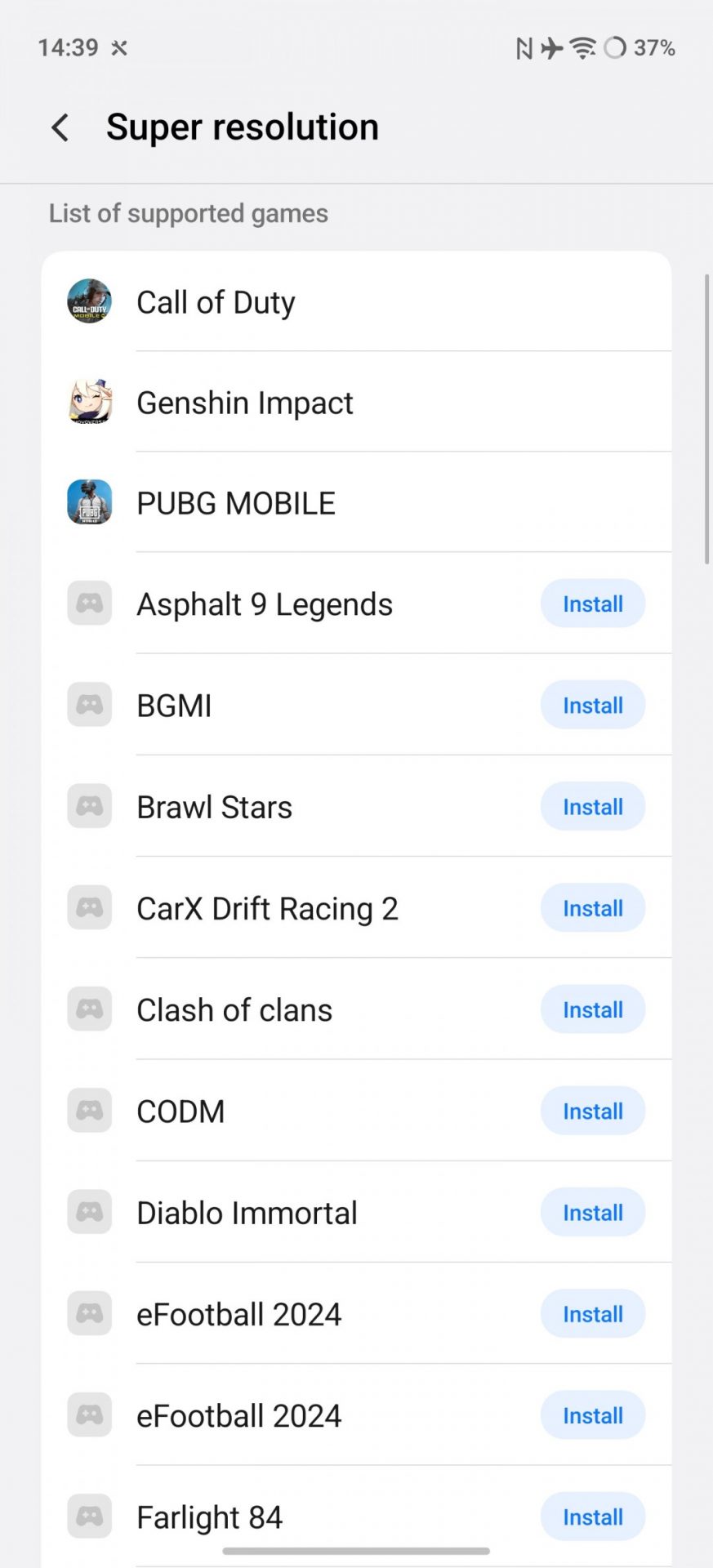Tap Install next to BGMI
This screenshot has width=713, height=1568.
coord(592,706)
